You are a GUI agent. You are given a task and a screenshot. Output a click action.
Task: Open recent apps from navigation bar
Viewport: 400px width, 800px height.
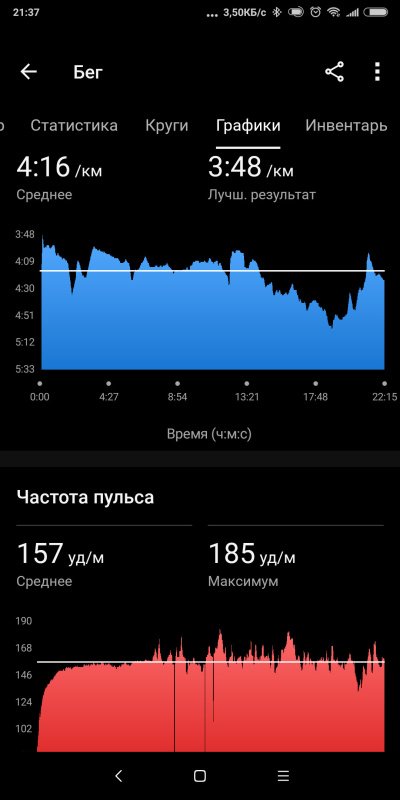[283, 776]
